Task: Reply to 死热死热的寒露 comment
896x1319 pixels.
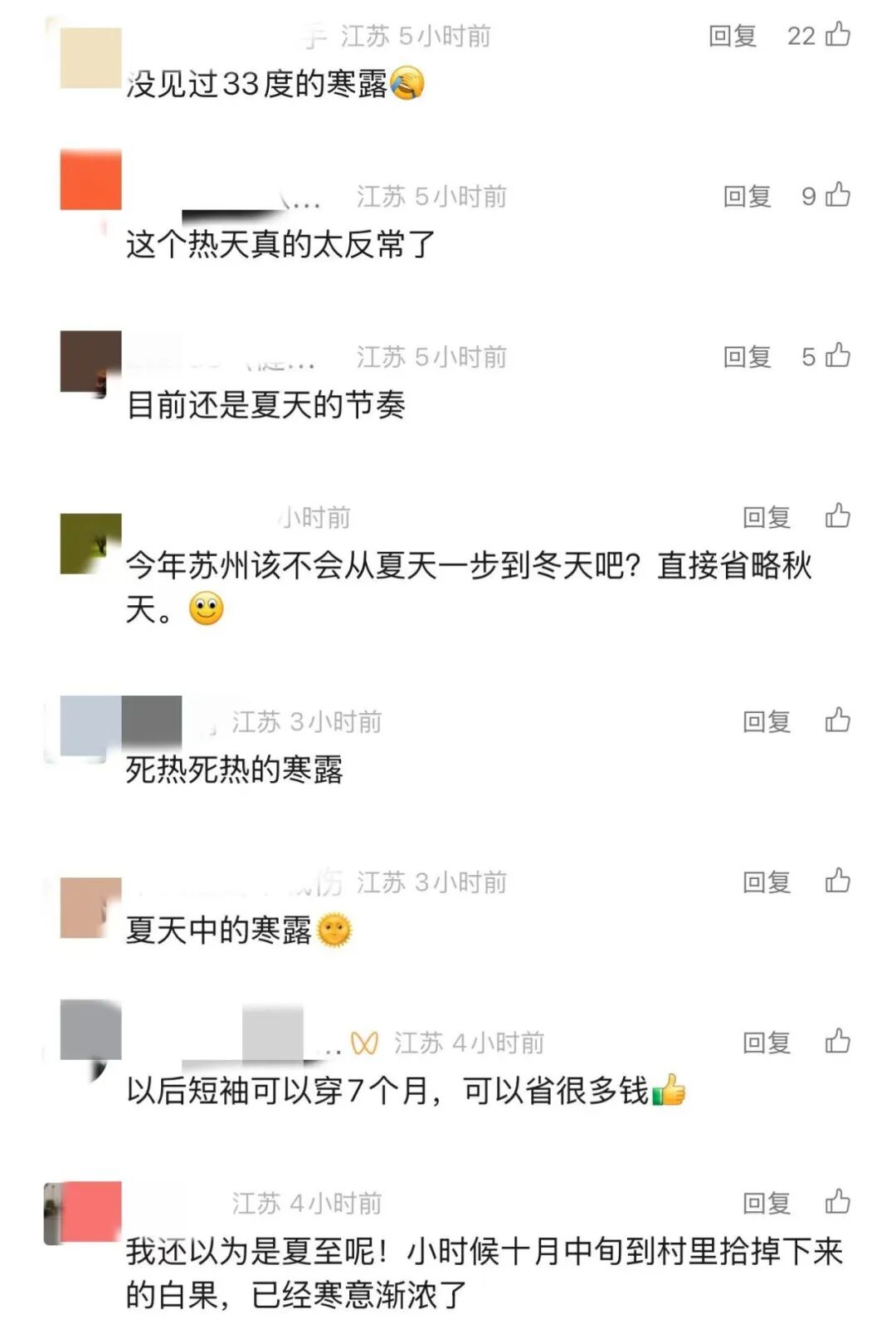Action: pos(766,721)
